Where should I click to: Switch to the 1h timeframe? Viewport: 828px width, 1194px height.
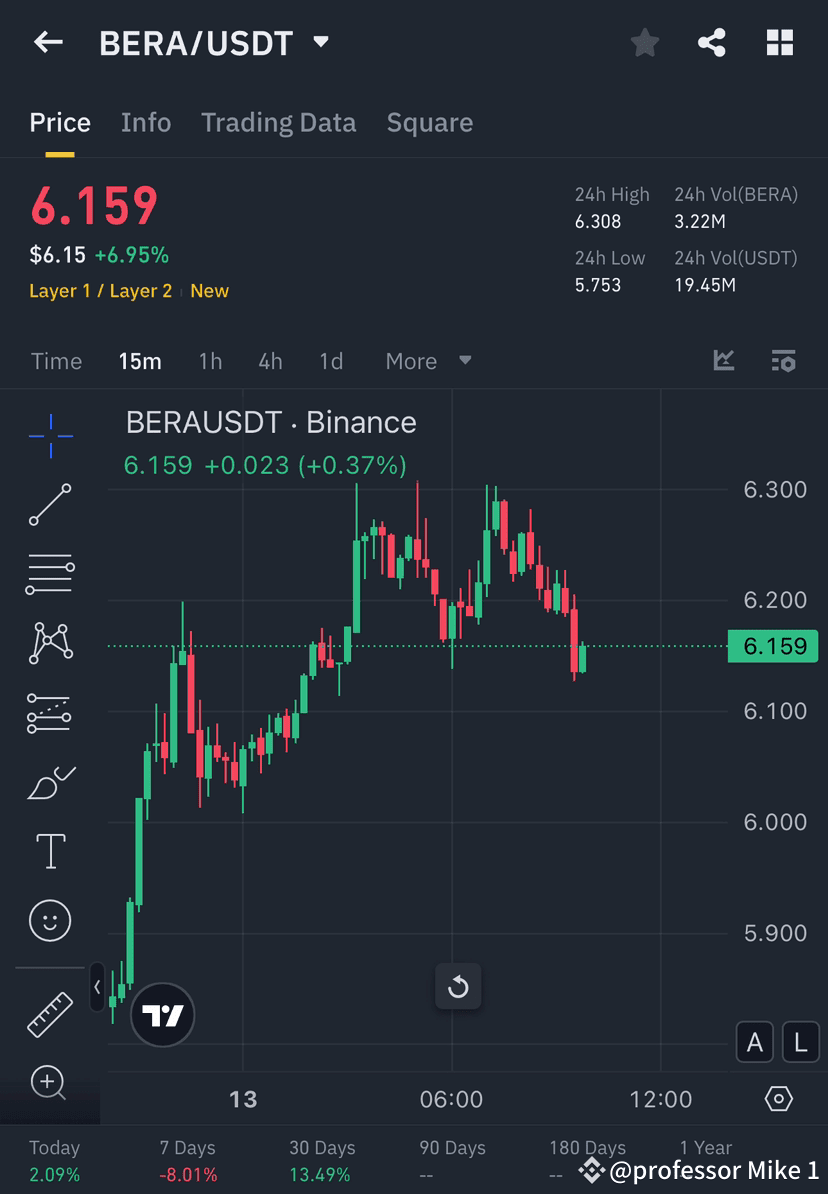[210, 361]
